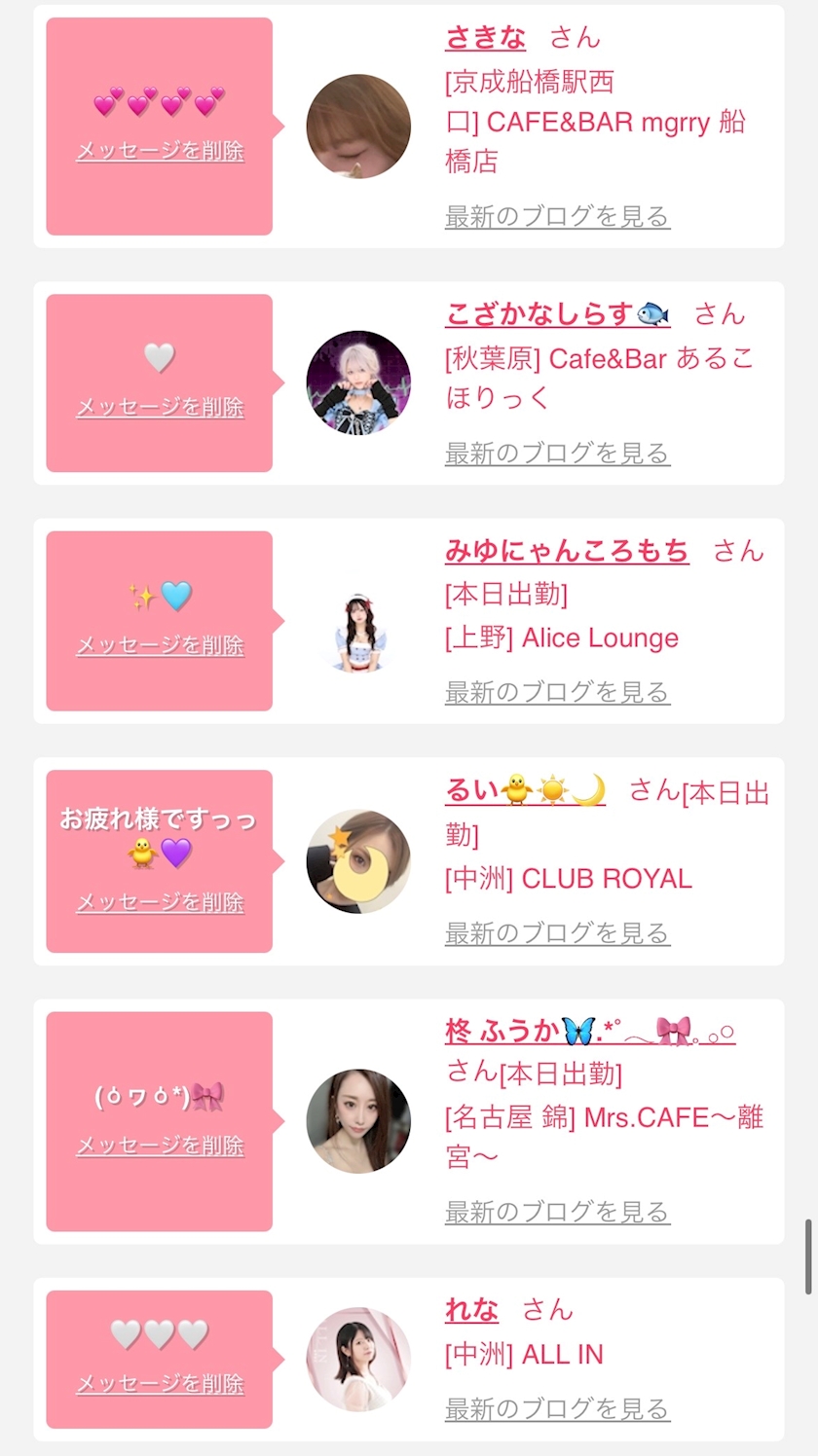The height and width of the screenshot is (1456, 818).
Task: Tap 柊 ふうか's avatar photo
Action: pos(358,1121)
